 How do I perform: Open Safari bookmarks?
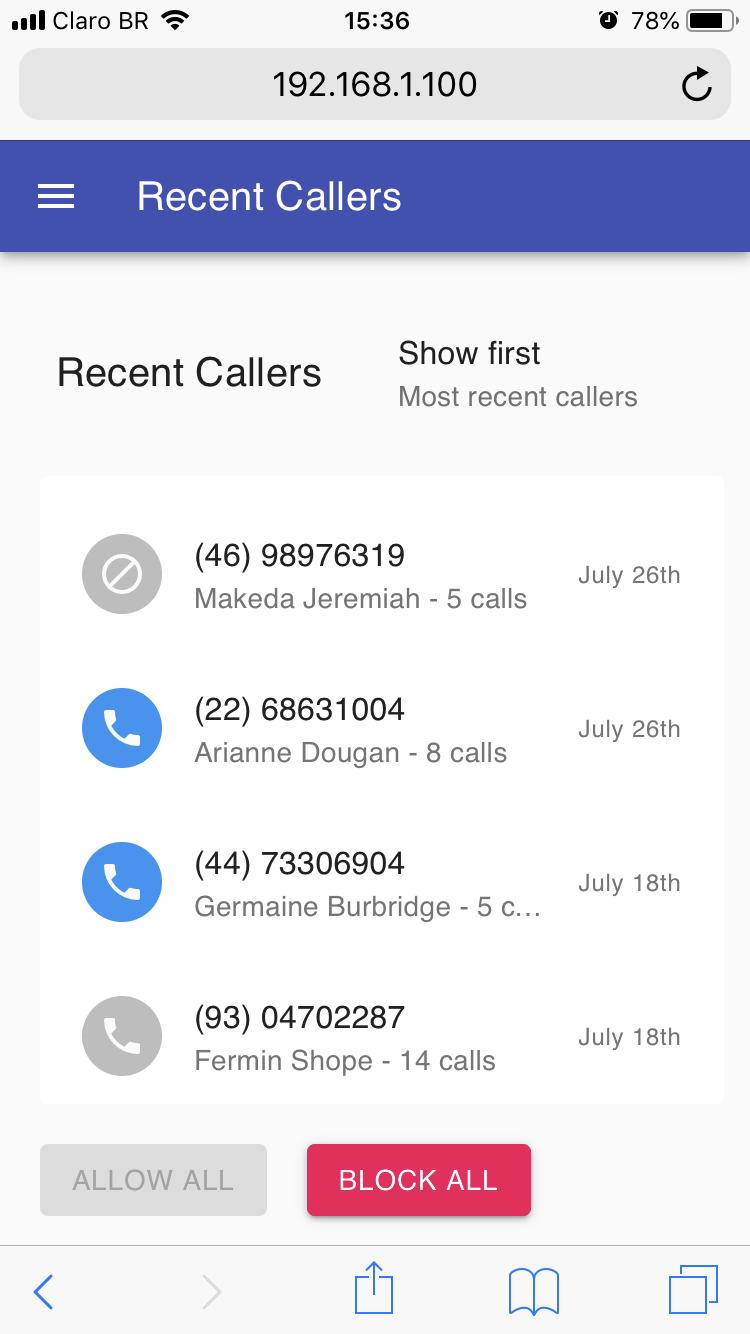534,1291
